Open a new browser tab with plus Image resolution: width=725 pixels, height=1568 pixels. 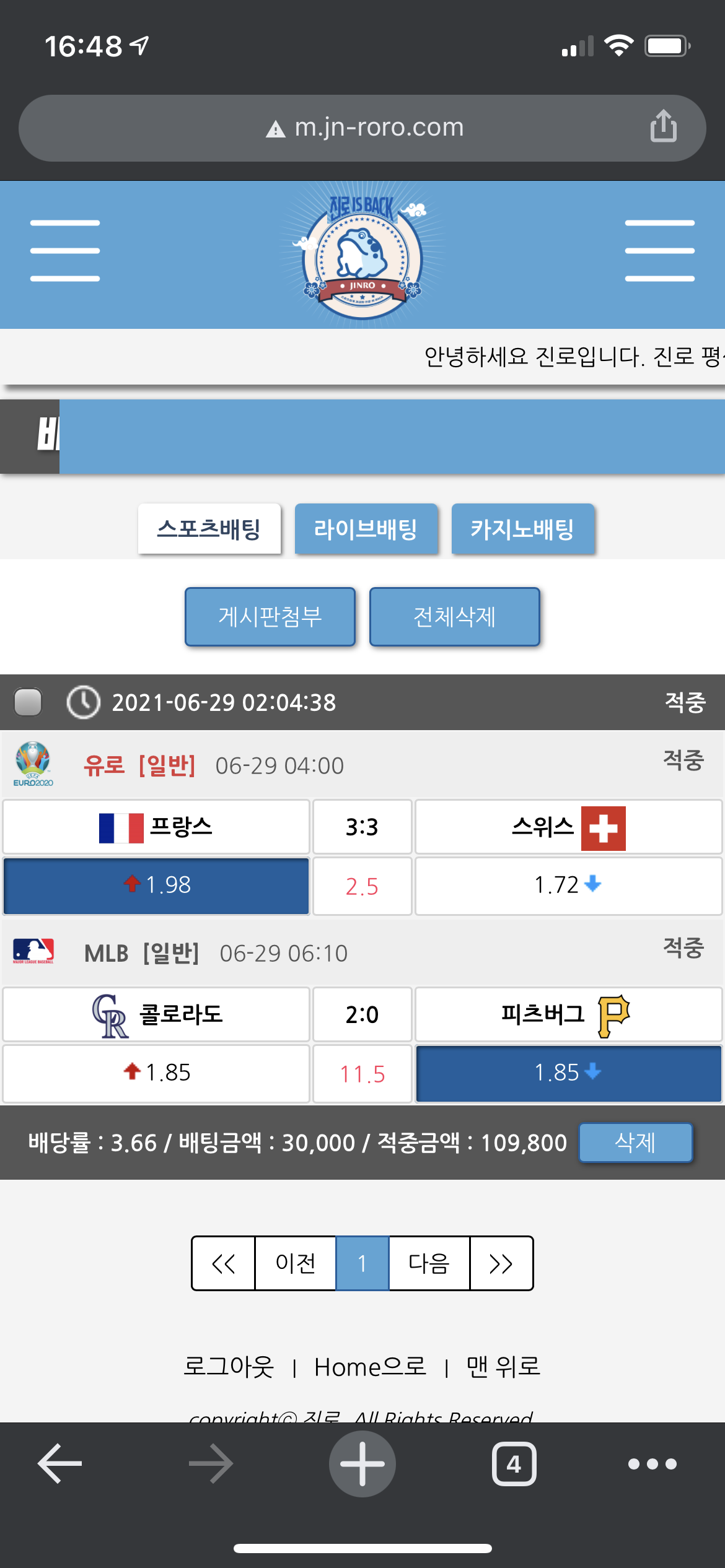point(362,1464)
